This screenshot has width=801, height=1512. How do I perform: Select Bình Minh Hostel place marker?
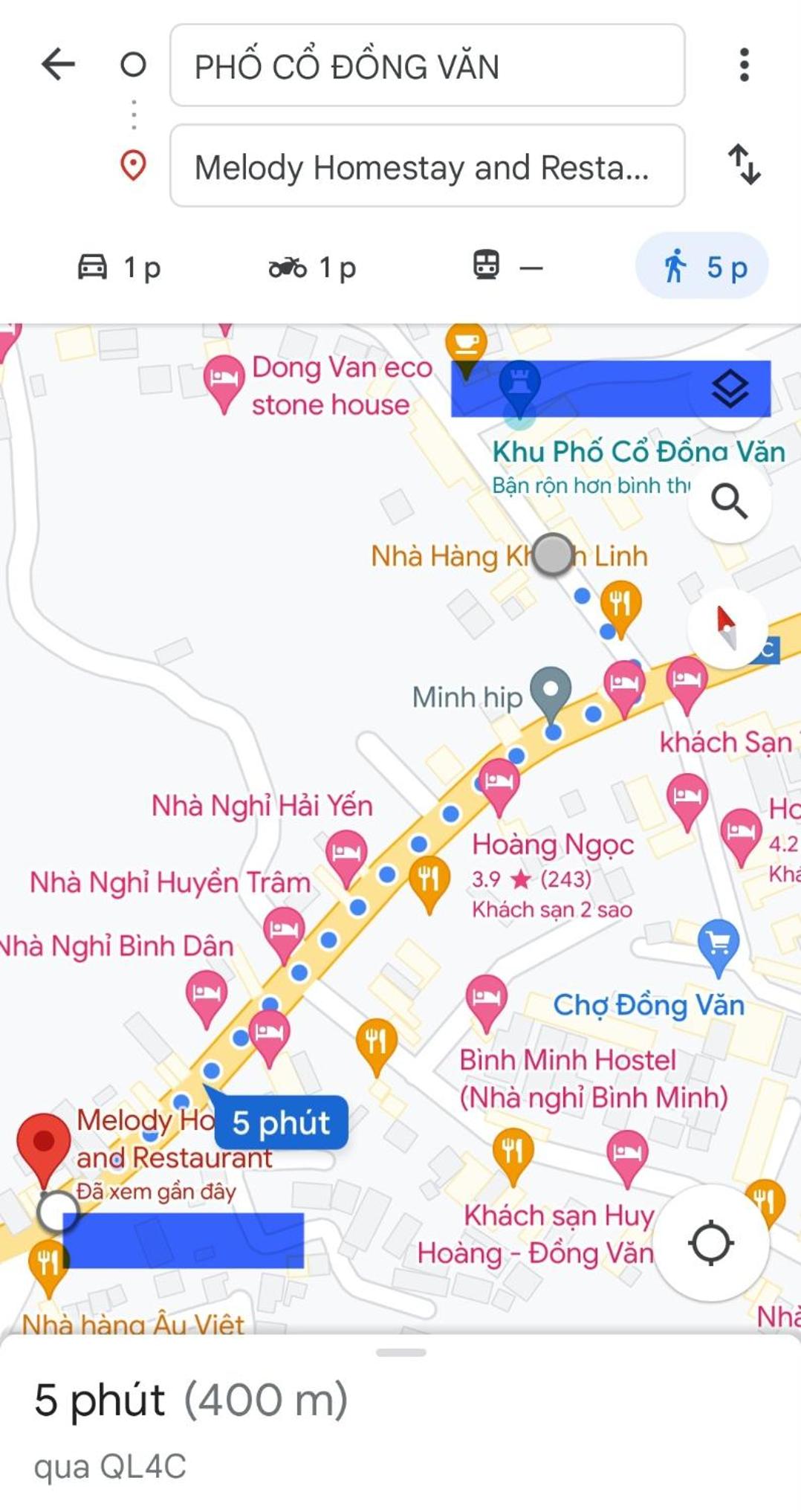coord(486,999)
